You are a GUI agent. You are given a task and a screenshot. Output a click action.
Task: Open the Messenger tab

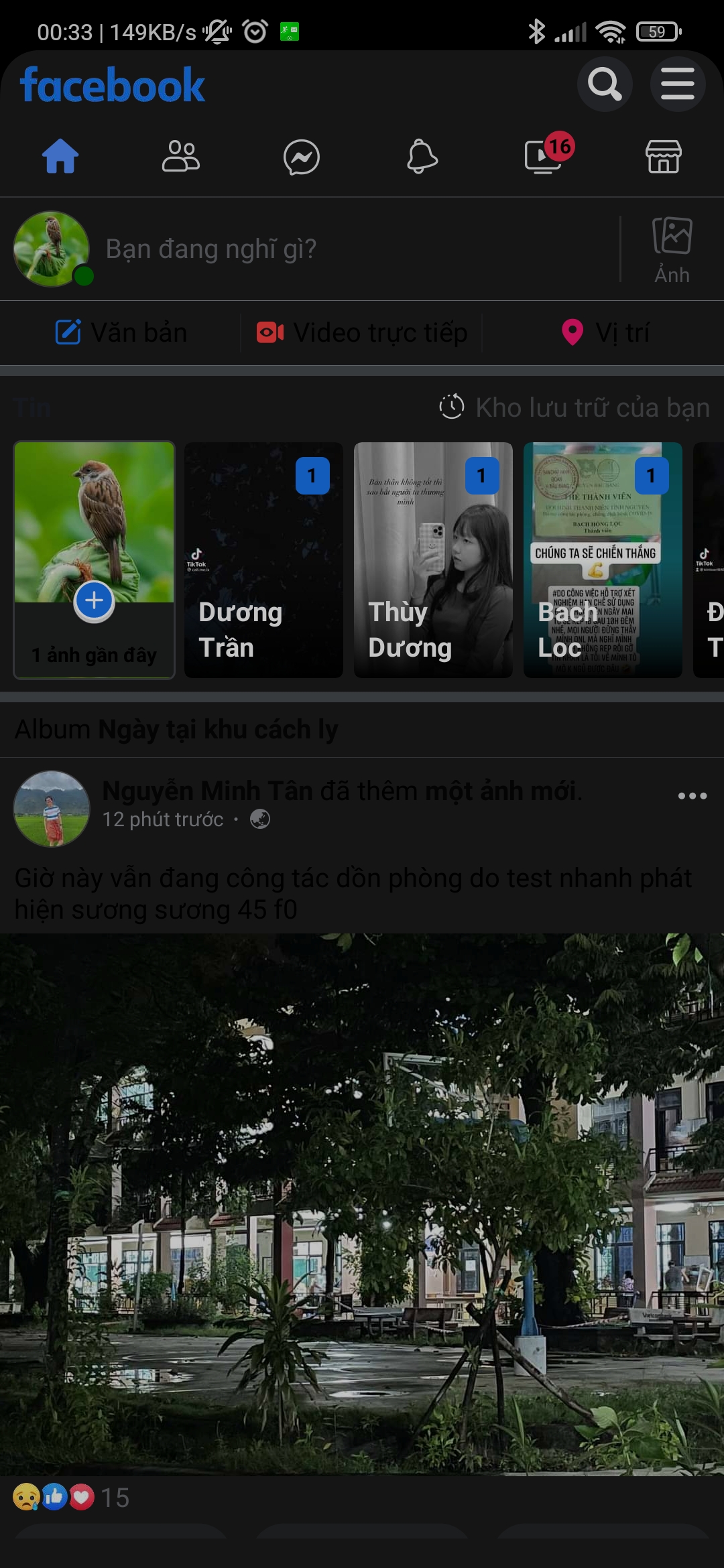(302, 157)
